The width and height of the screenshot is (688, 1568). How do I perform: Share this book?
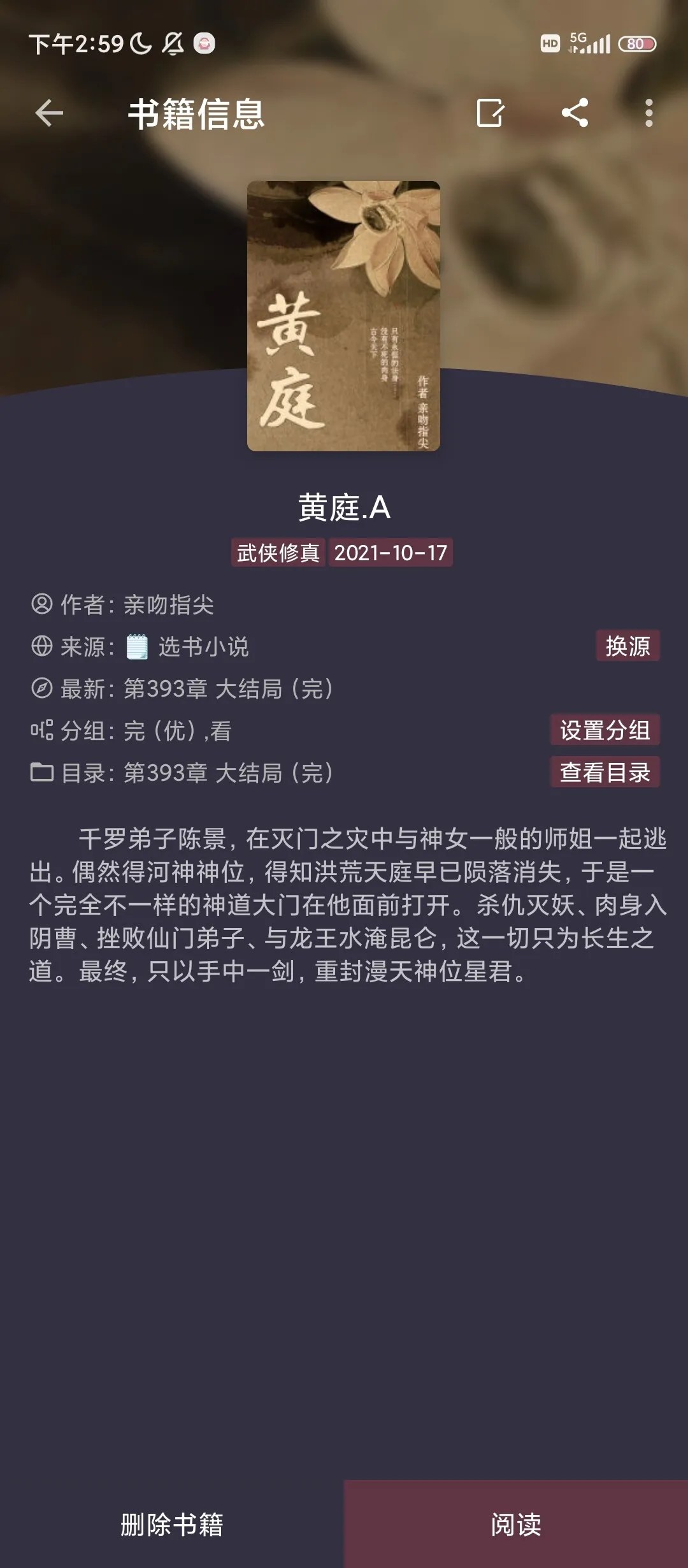tap(575, 113)
